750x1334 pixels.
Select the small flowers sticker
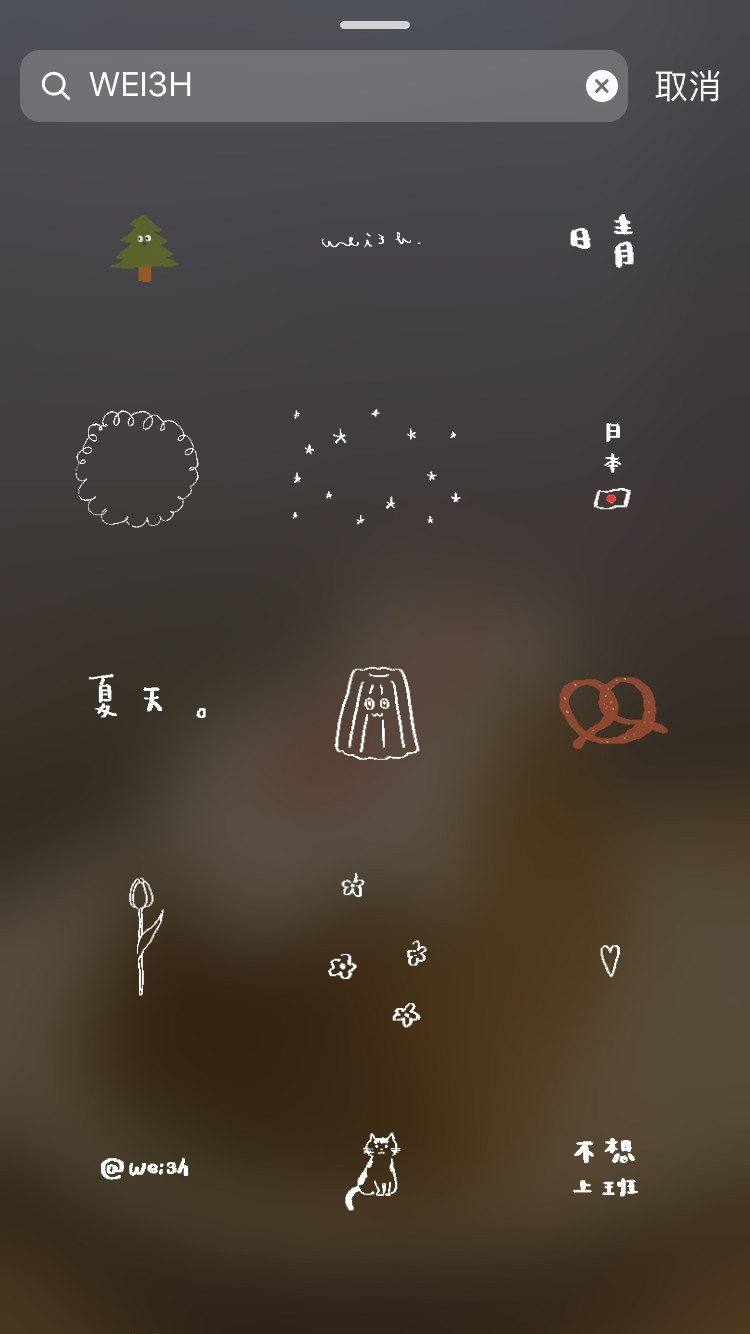pyautogui.click(x=376, y=950)
